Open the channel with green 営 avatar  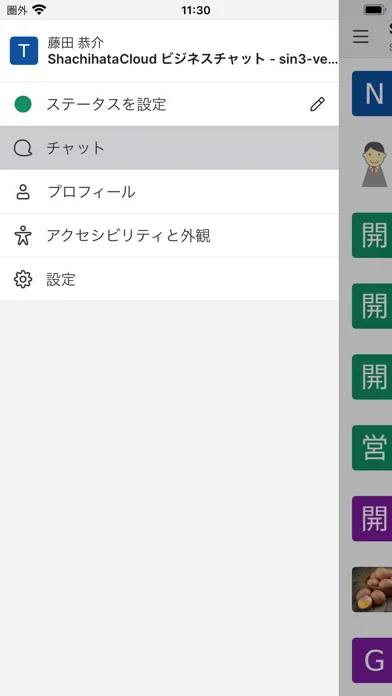(x=372, y=447)
